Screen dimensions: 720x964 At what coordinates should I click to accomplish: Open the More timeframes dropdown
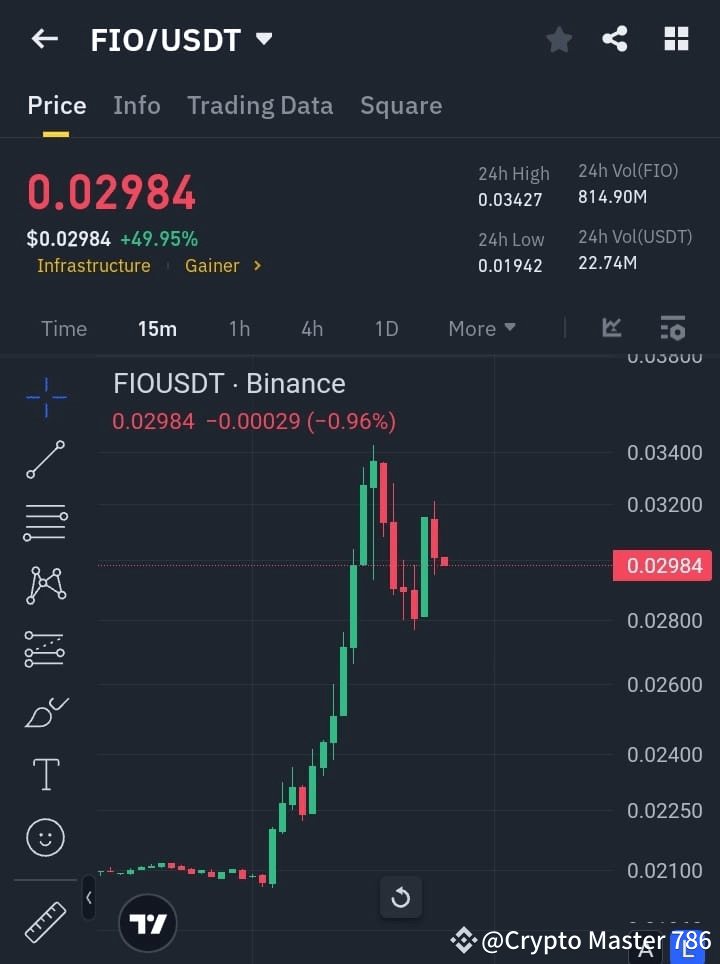pyautogui.click(x=481, y=328)
